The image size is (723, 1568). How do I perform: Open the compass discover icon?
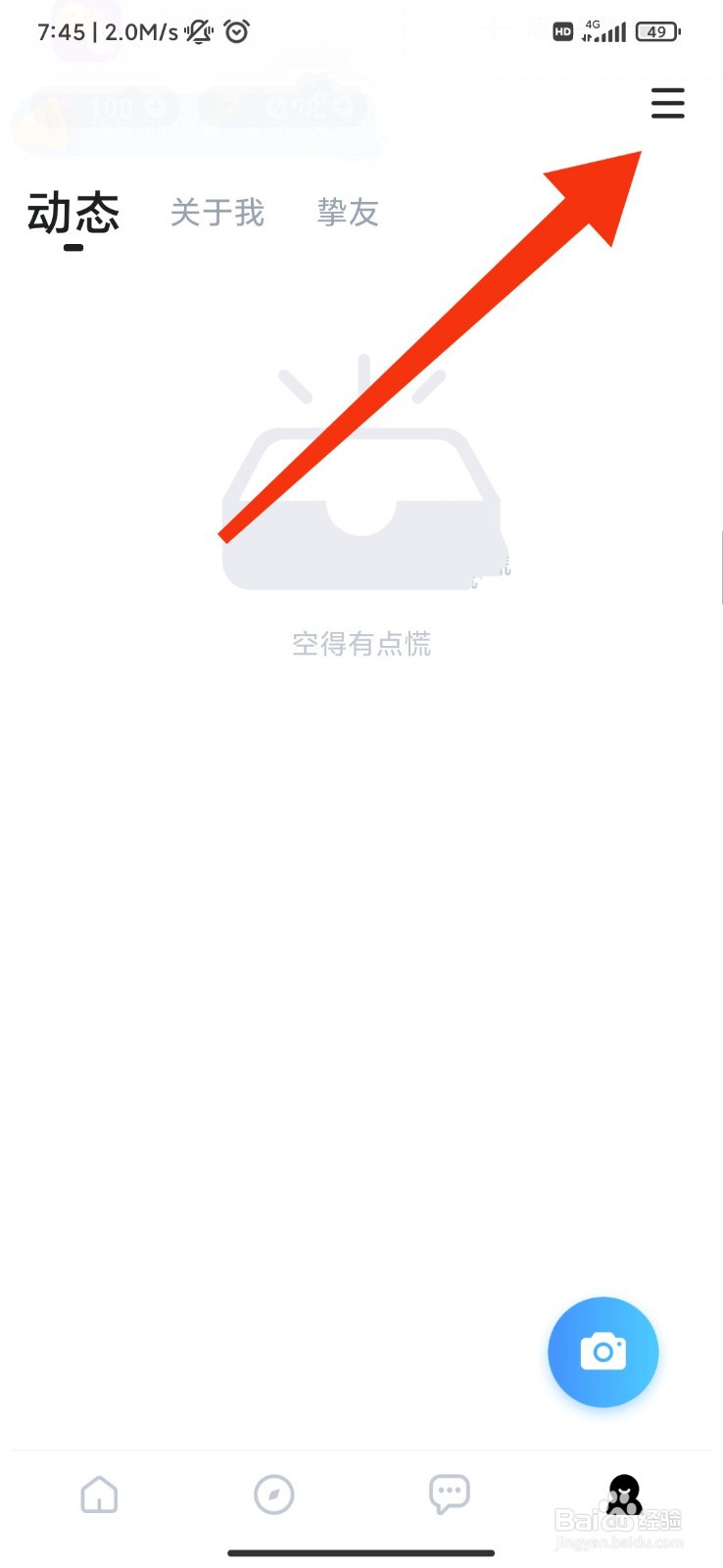click(273, 1494)
